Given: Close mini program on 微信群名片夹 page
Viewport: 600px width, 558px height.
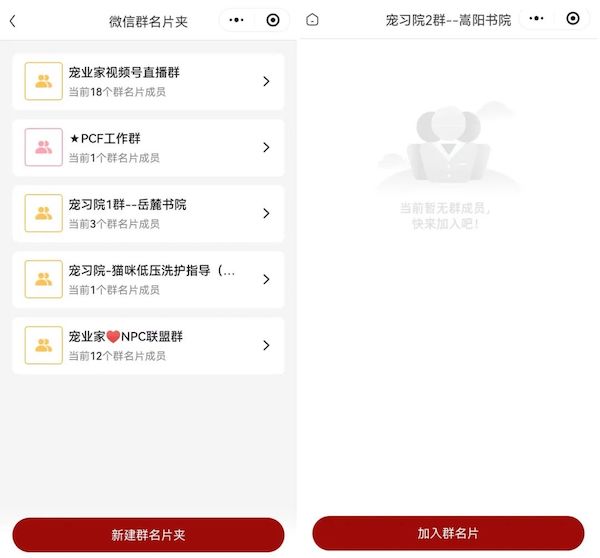Looking at the screenshot, I should point(273,20).
